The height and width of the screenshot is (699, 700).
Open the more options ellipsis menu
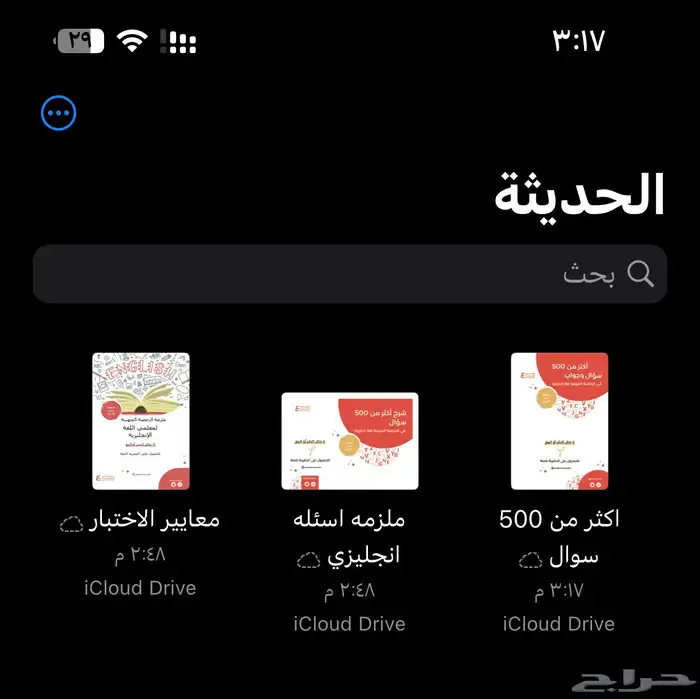tap(59, 114)
